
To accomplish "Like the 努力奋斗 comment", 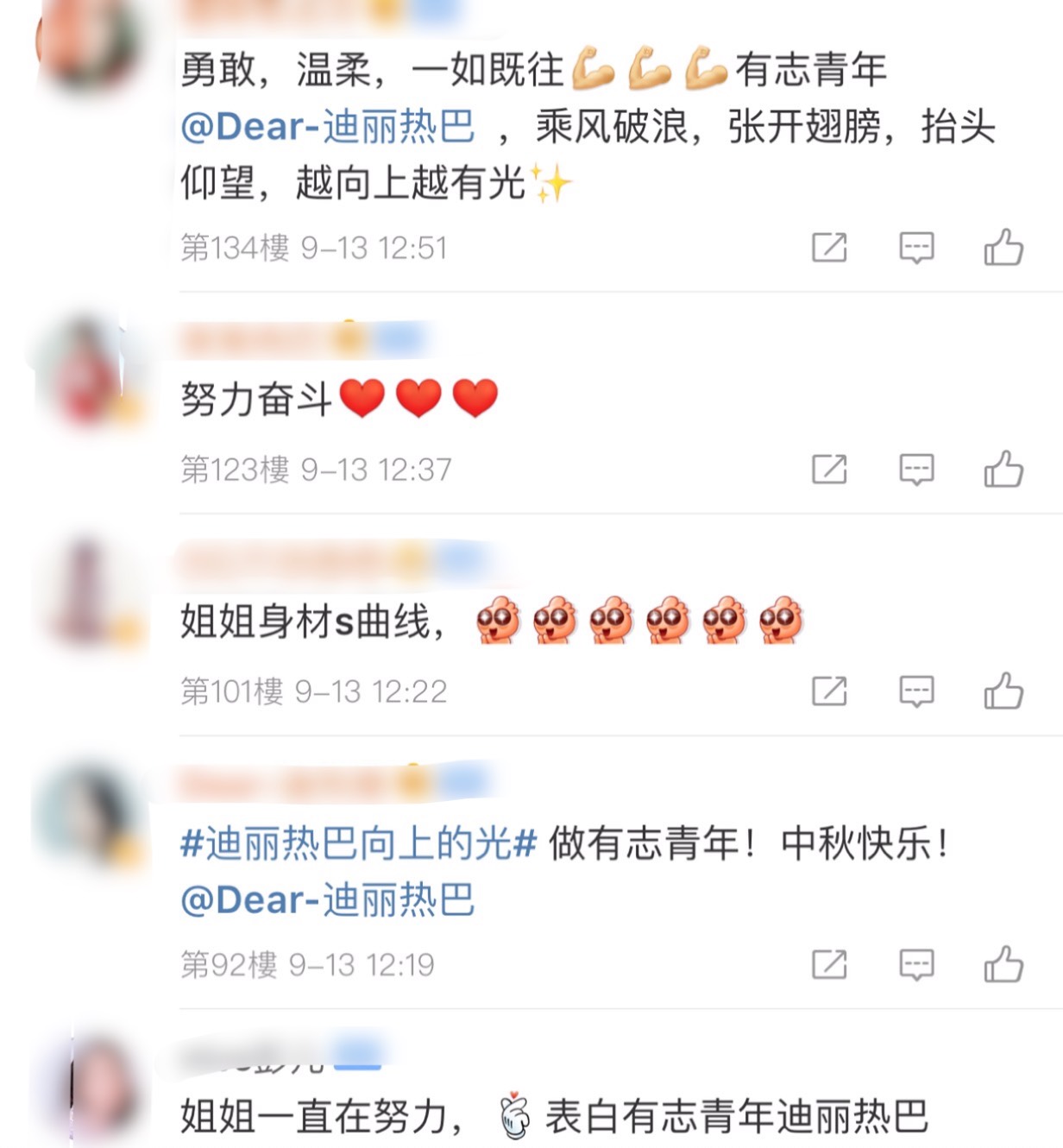I will [x=1003, y=470].
